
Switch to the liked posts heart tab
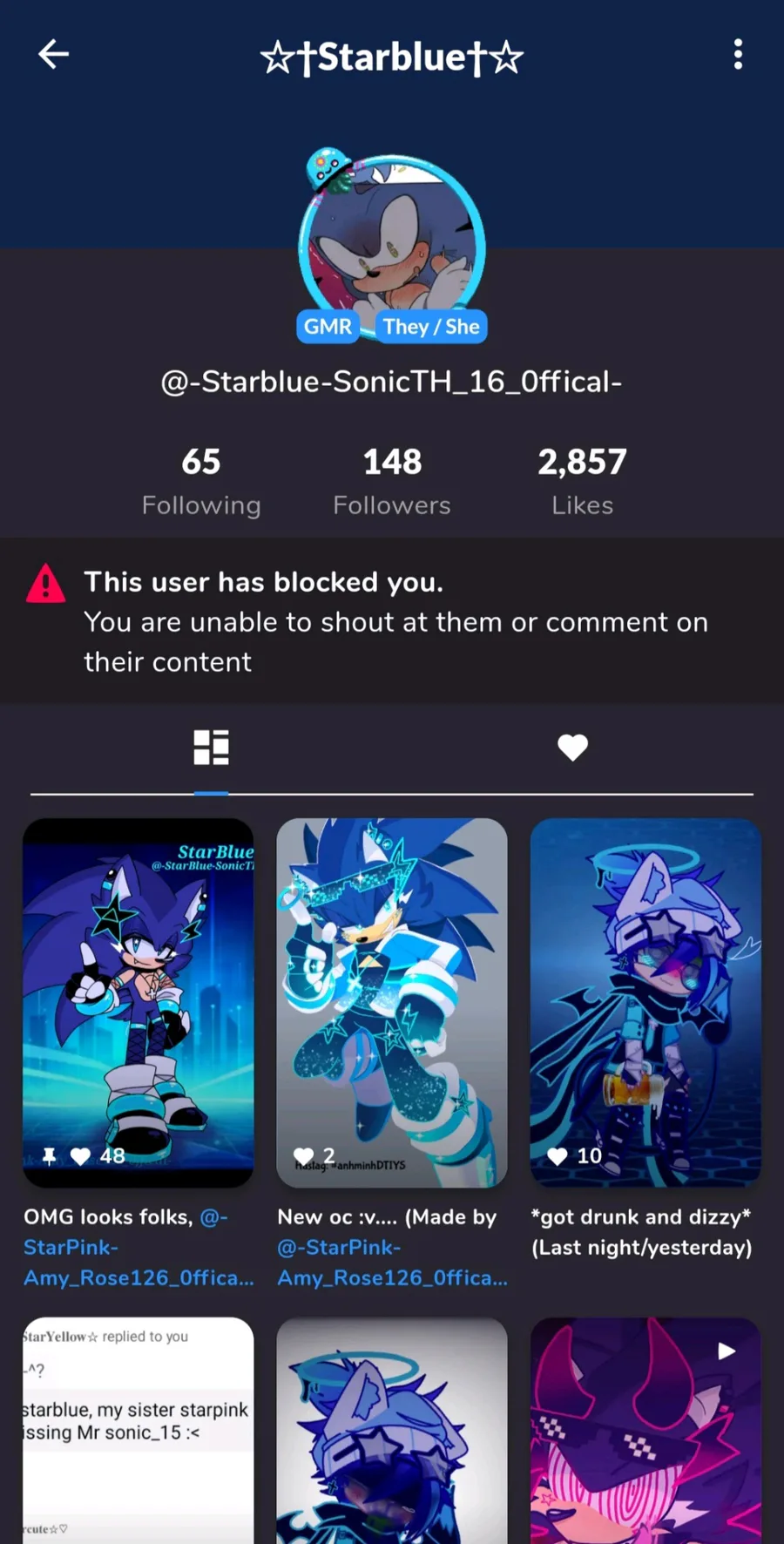tap(572, 748)
